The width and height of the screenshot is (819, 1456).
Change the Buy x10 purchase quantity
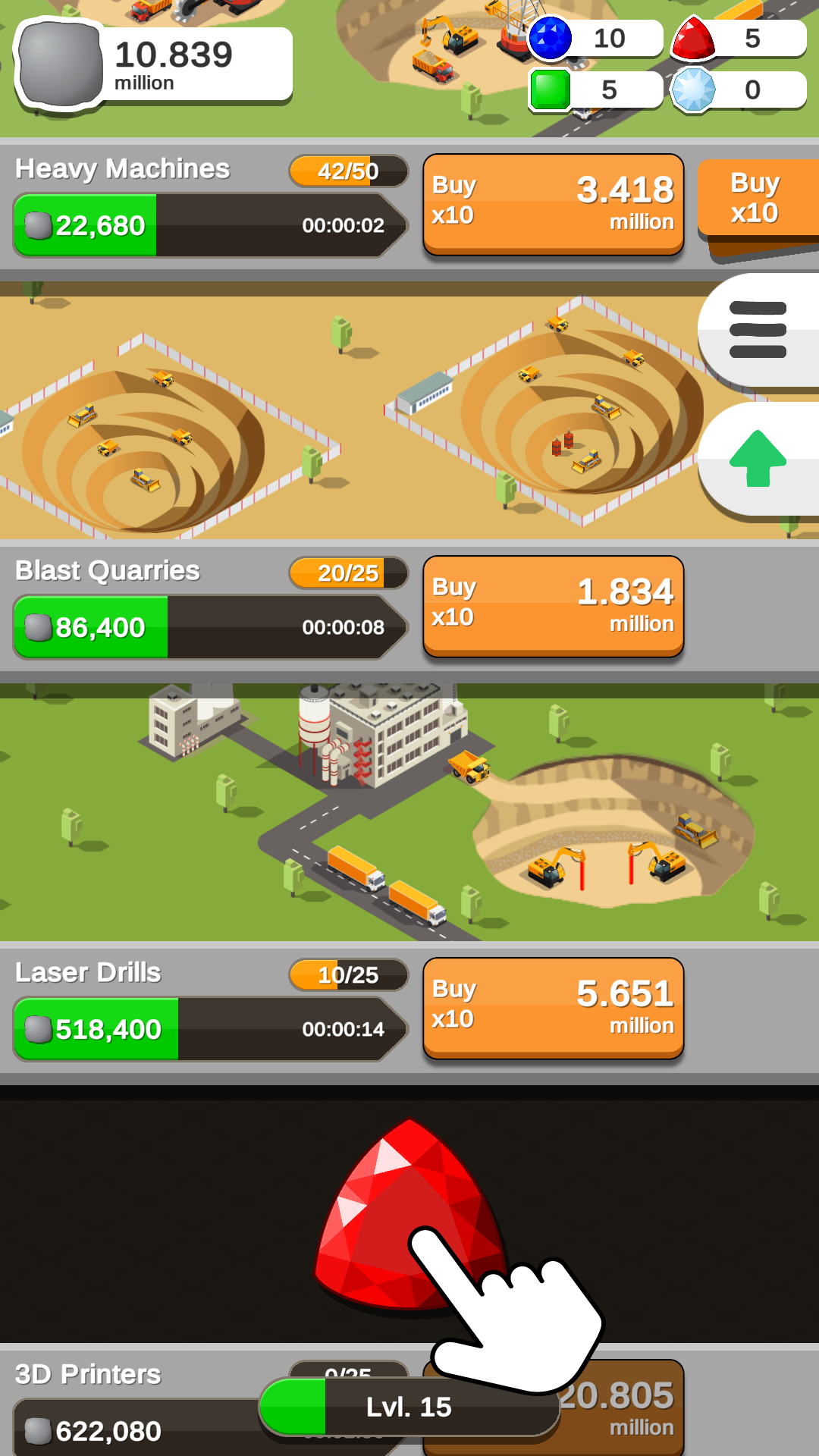(757, 199)
